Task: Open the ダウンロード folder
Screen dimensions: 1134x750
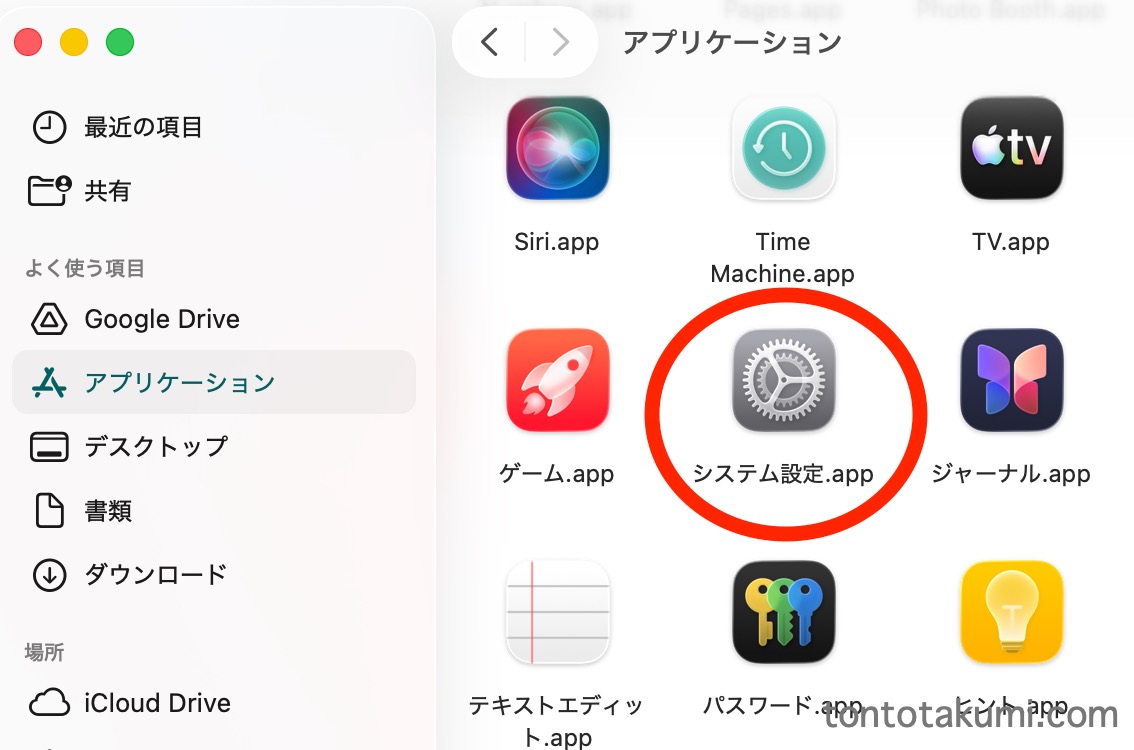Action: [x=155, y=574]
